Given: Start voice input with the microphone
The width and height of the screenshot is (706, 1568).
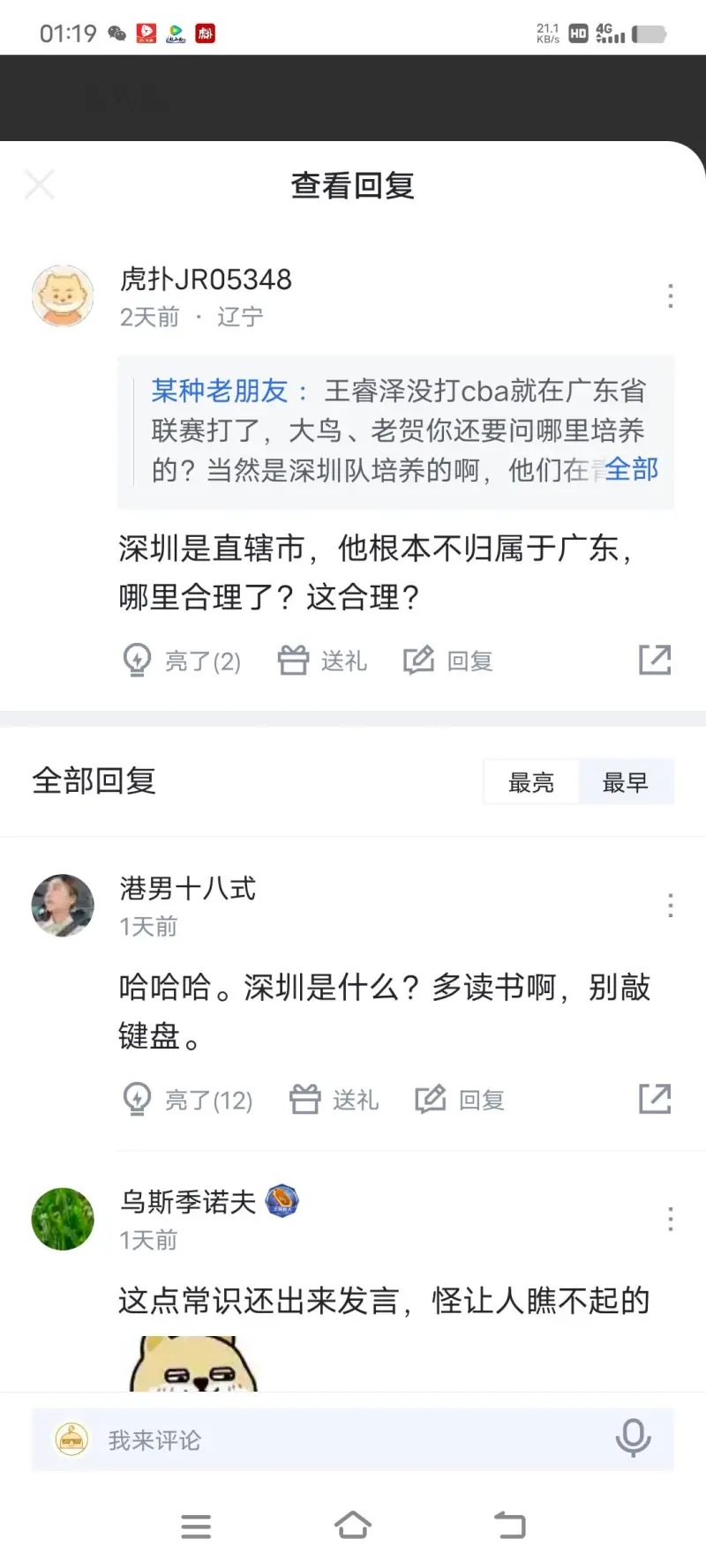Looking at the screenshot, I should 633,1439.
